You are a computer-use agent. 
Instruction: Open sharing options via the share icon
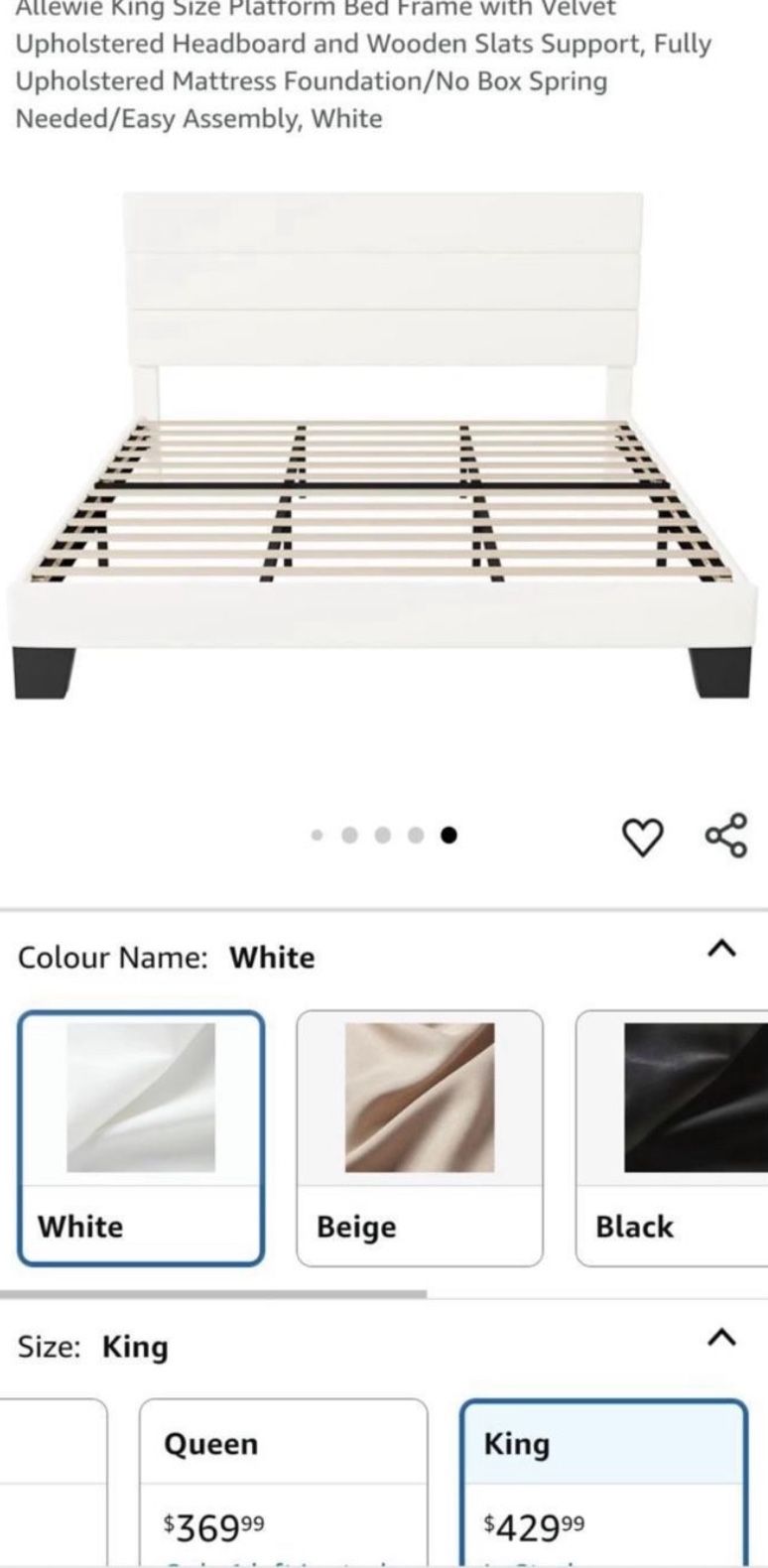[x=727, y=837]
